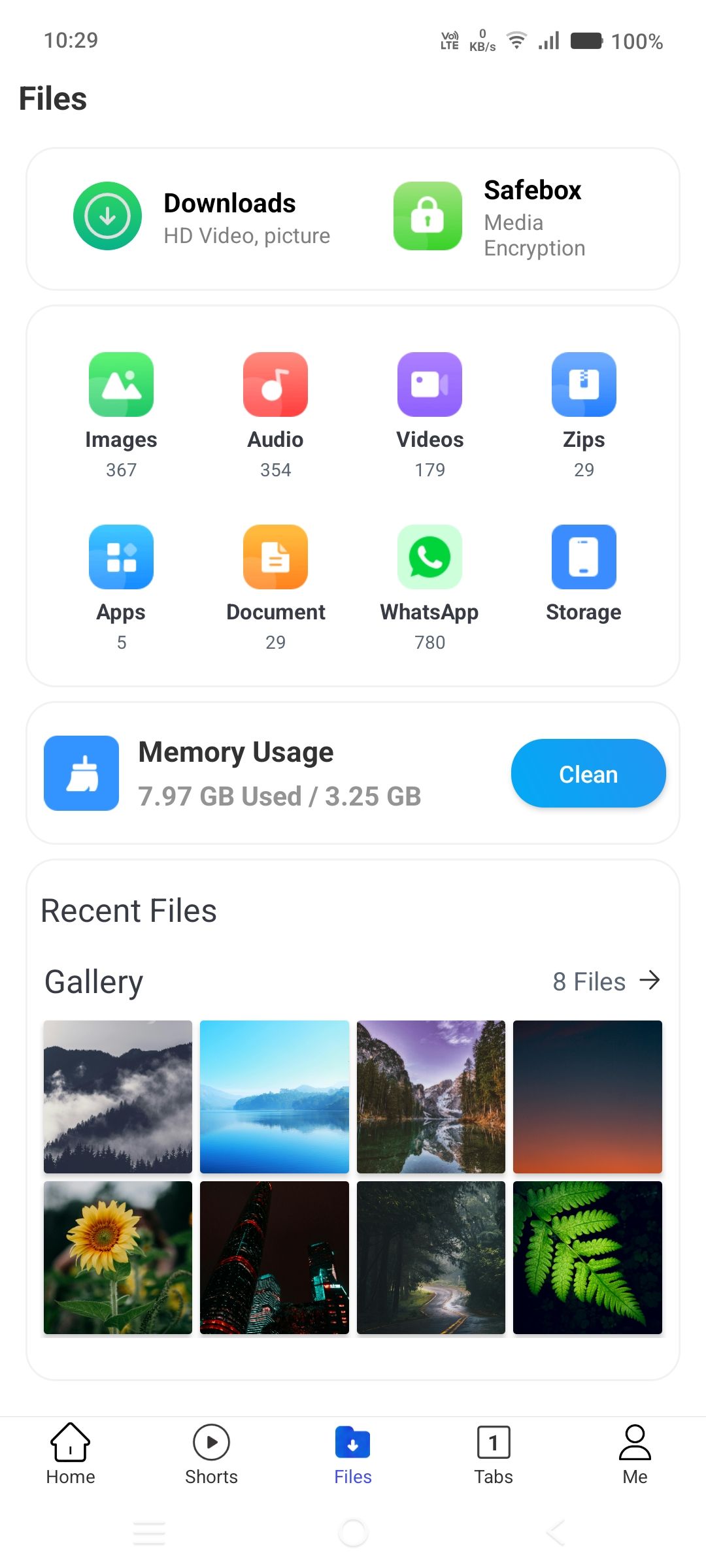Switch to the Shorts tab
The width and height of the screenshot is (706, 1568).
(x=211, y=1454)
